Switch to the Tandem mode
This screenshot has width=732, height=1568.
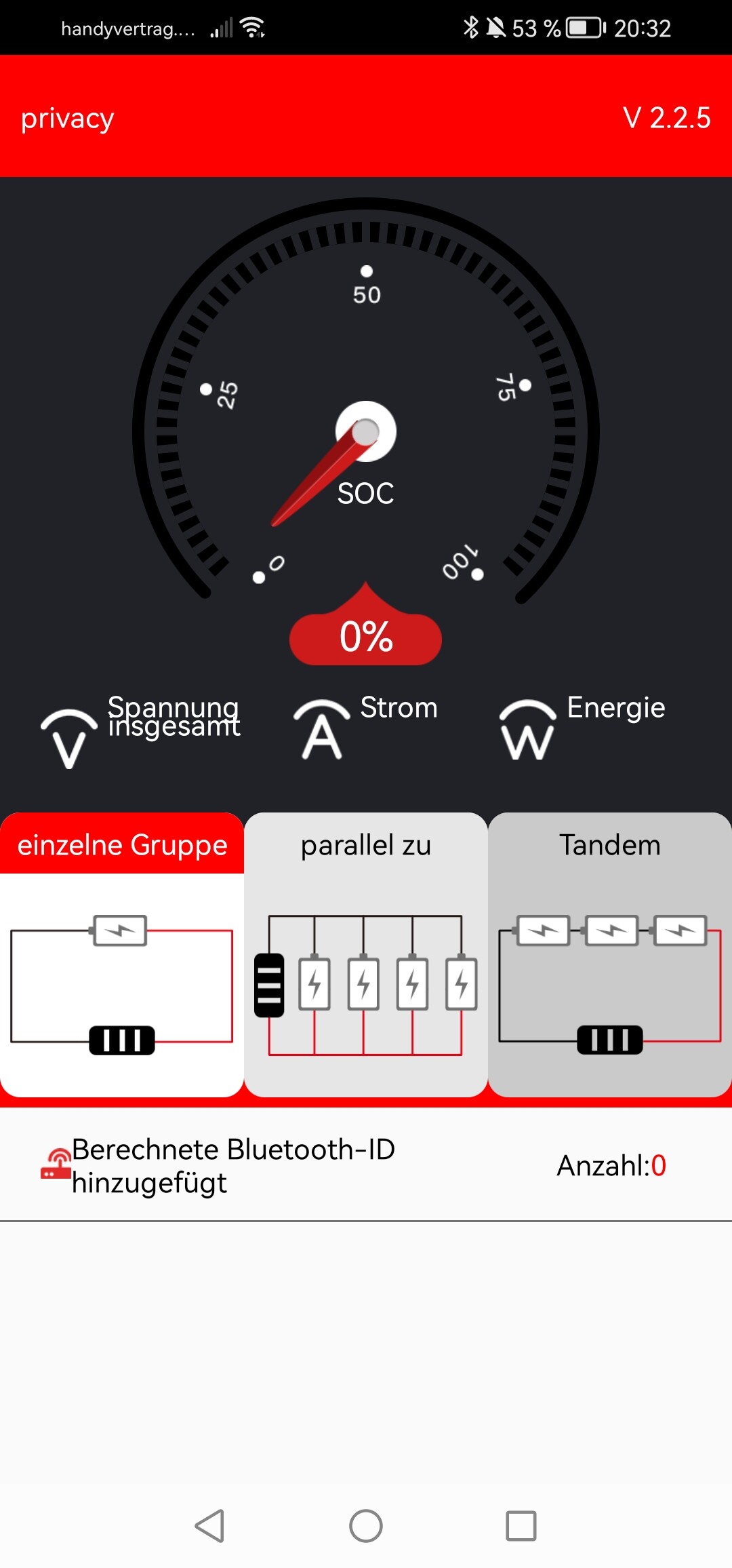click(610, 954)
